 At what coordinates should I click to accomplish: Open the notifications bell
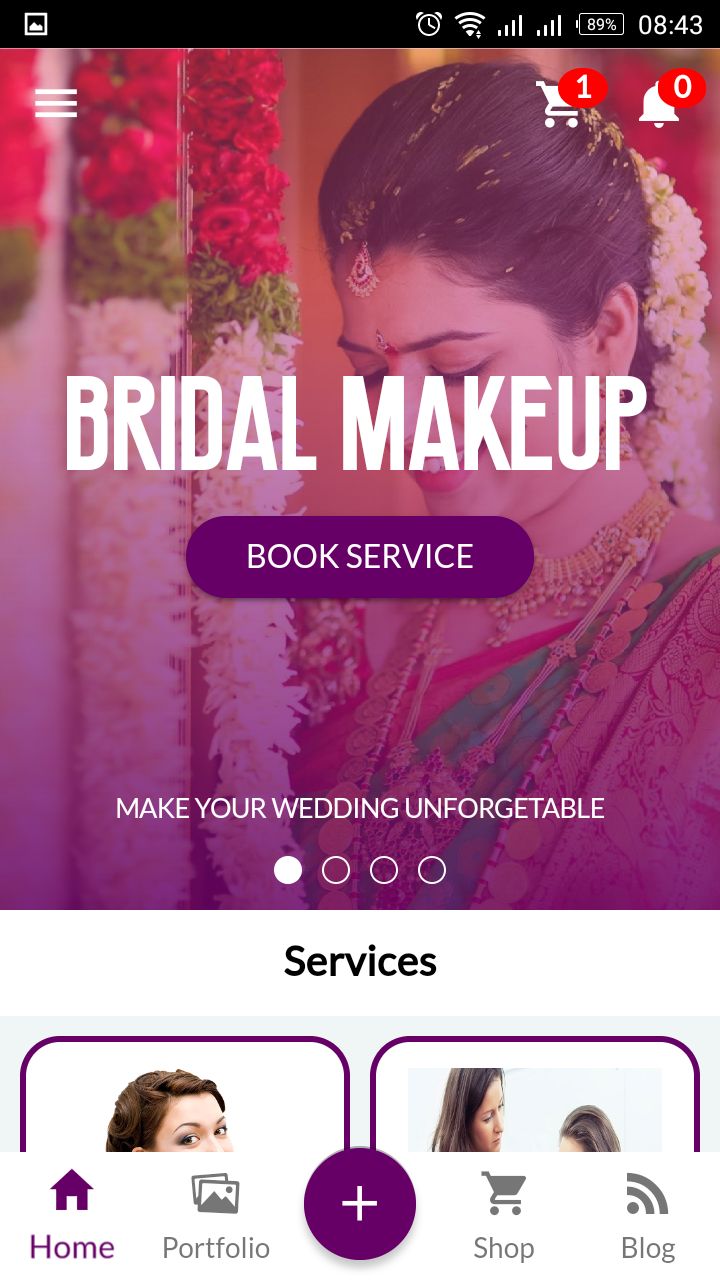point(661,103)
